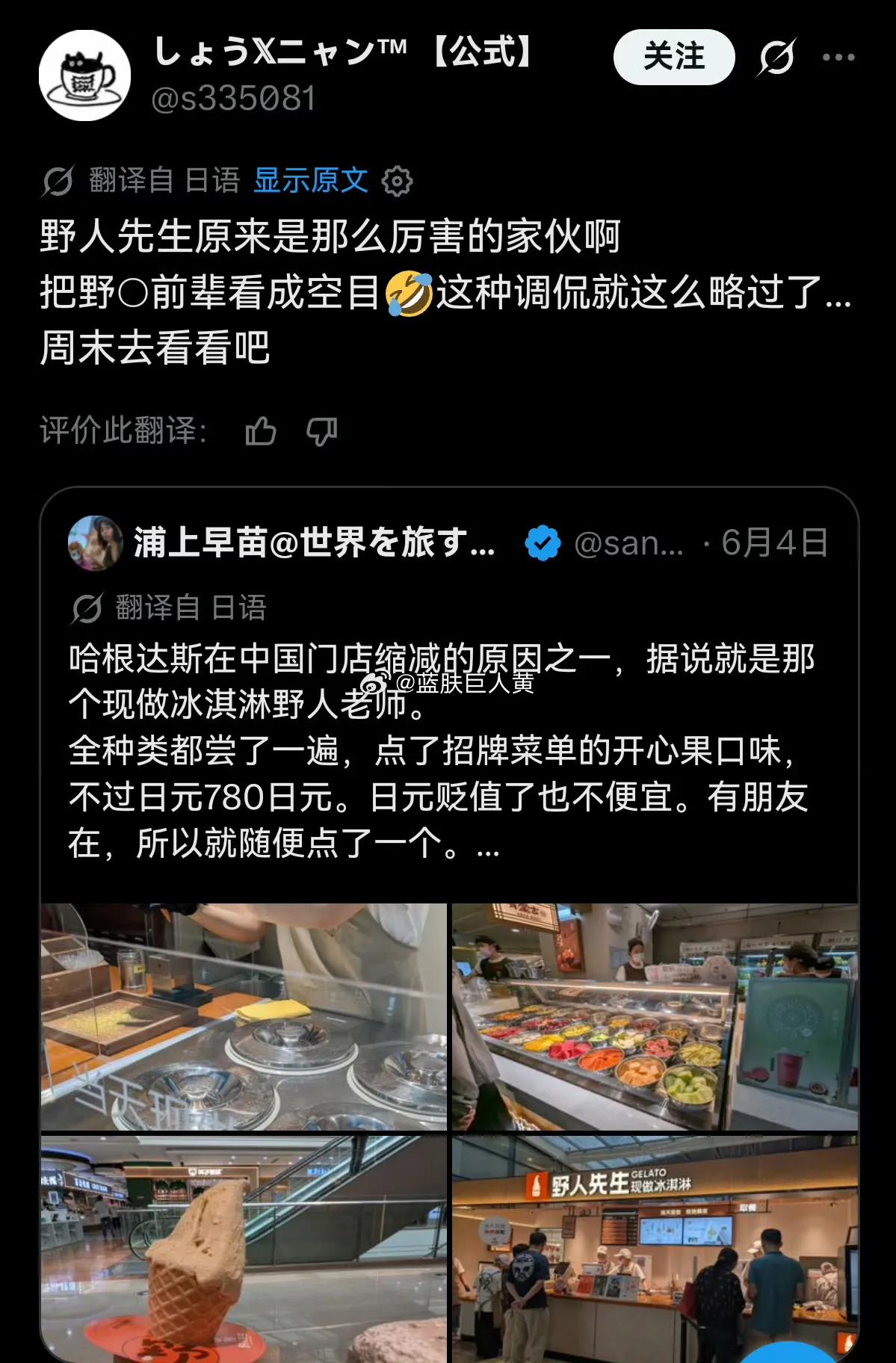Viewport: 896px width, 1363px height.
Task: Tap the Grok icon beside 关注
Action: coord(776,57)
